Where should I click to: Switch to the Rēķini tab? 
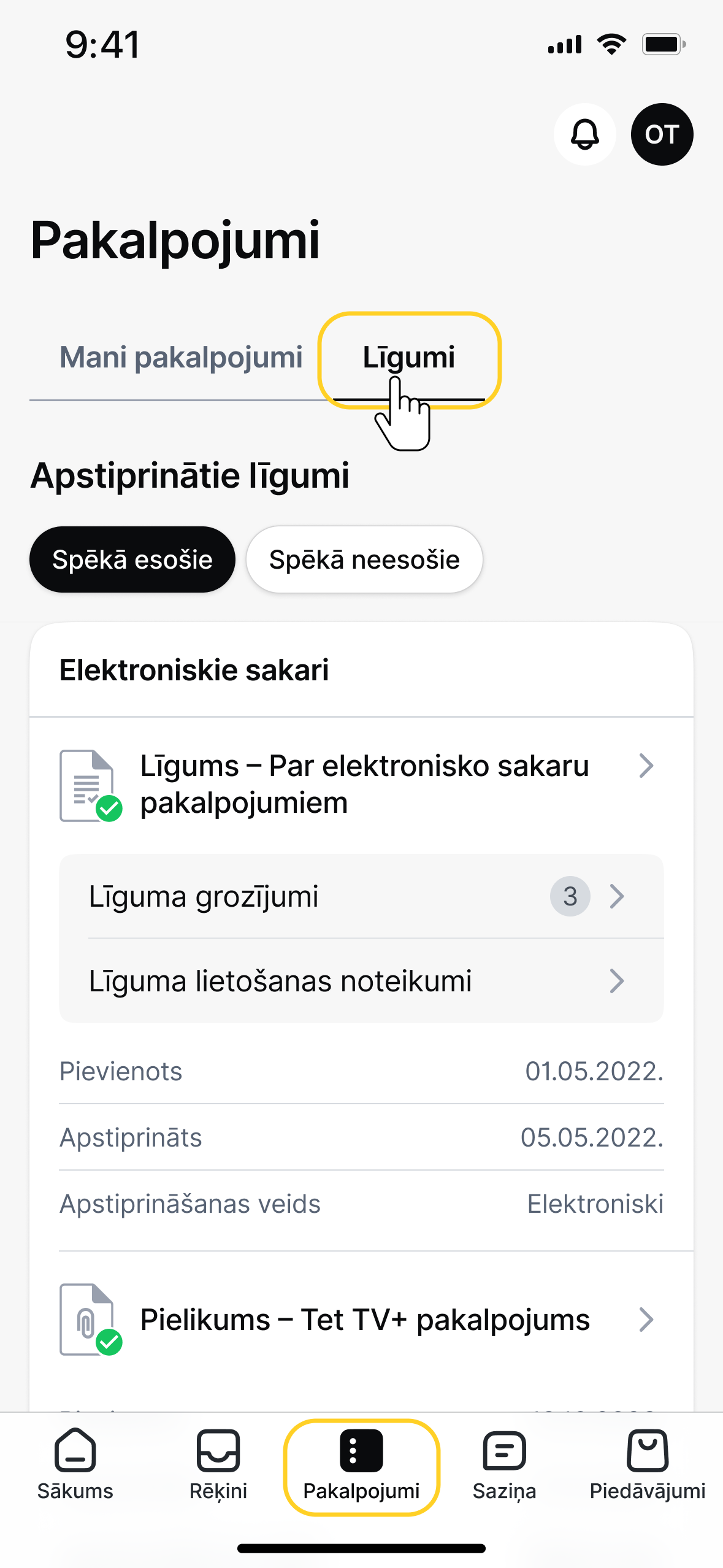(218, 1464)
